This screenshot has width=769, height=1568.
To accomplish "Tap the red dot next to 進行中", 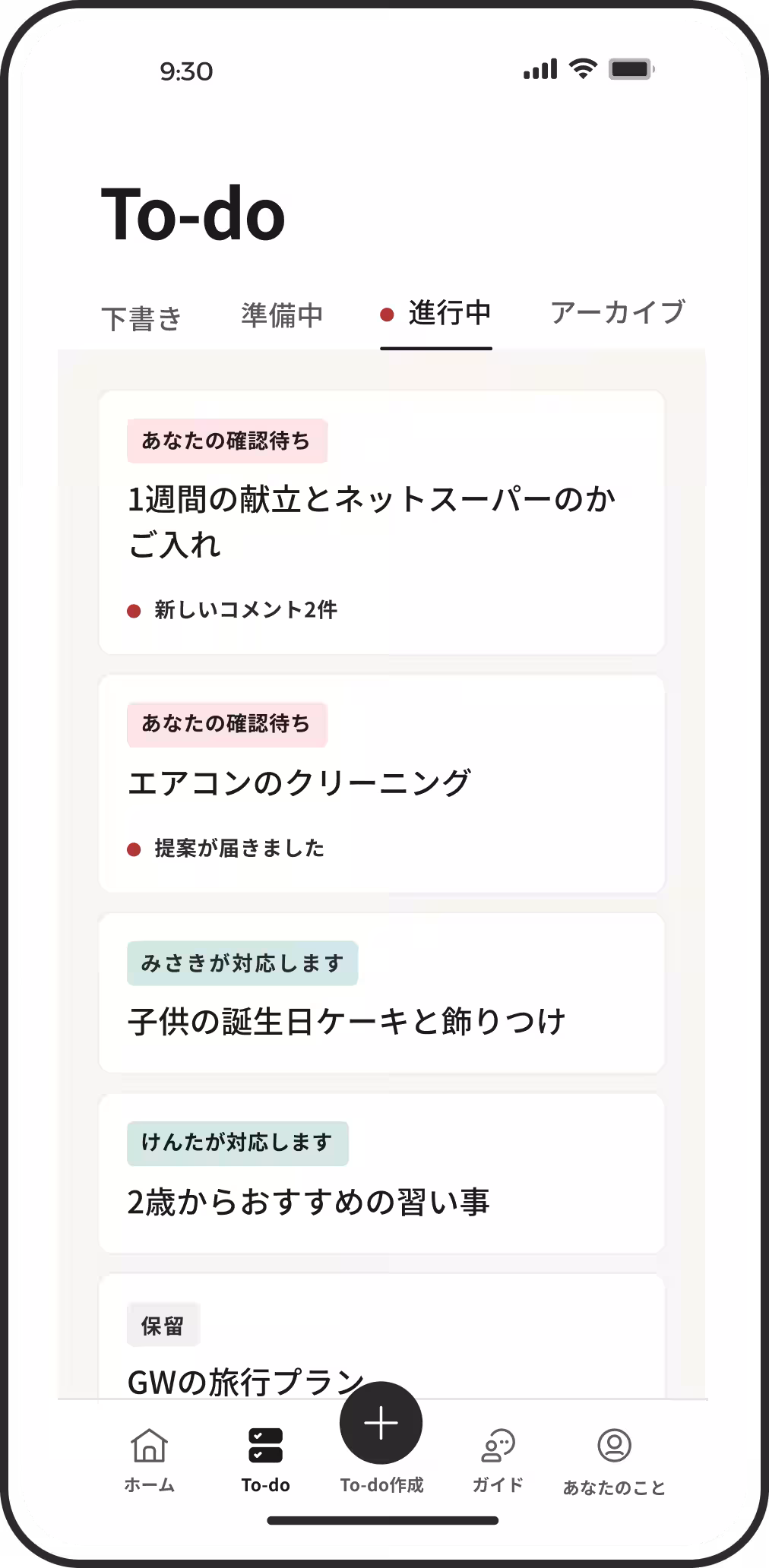I will [388, 313].
